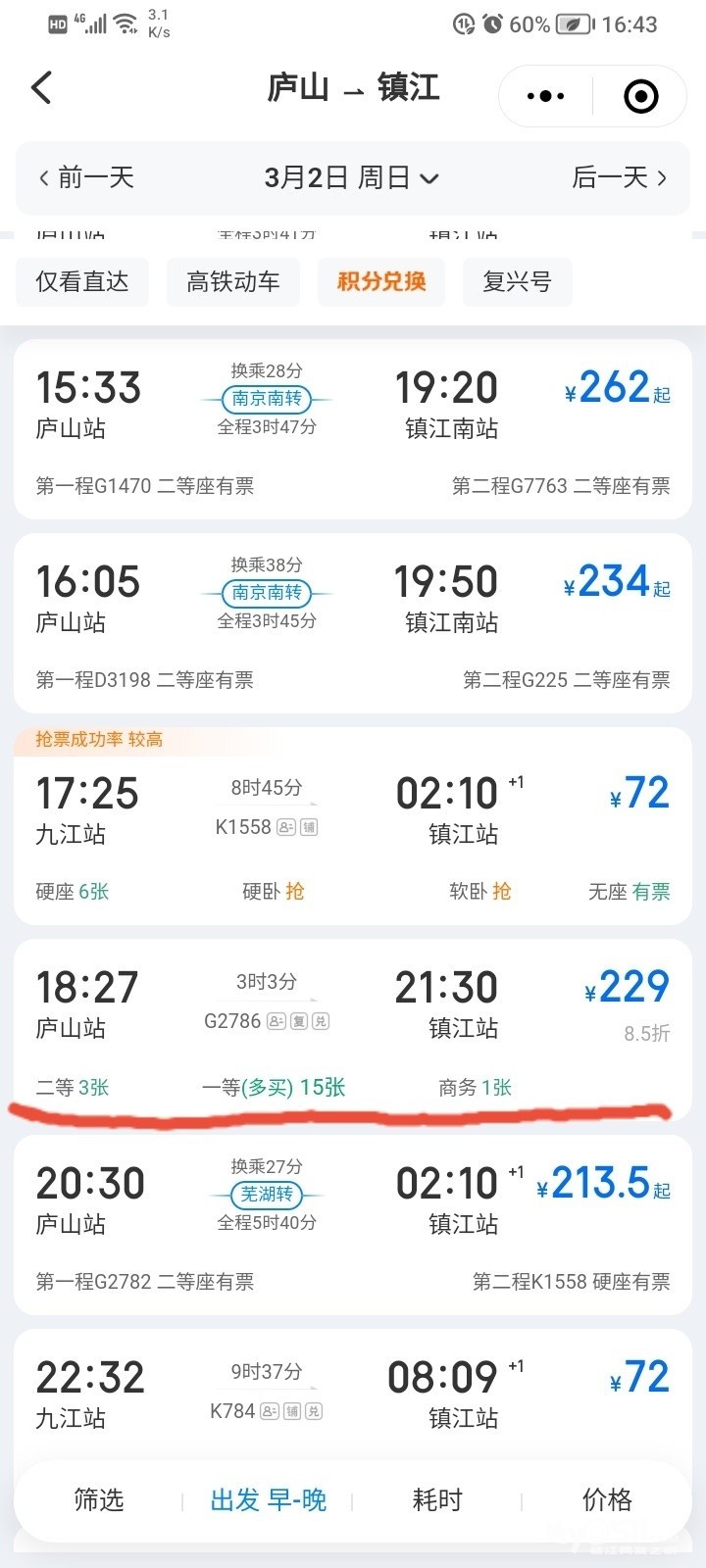Filter by 复兴号 trains
Image resolution: width=706 pixels, height=1568 pixels.
point(517,282)
